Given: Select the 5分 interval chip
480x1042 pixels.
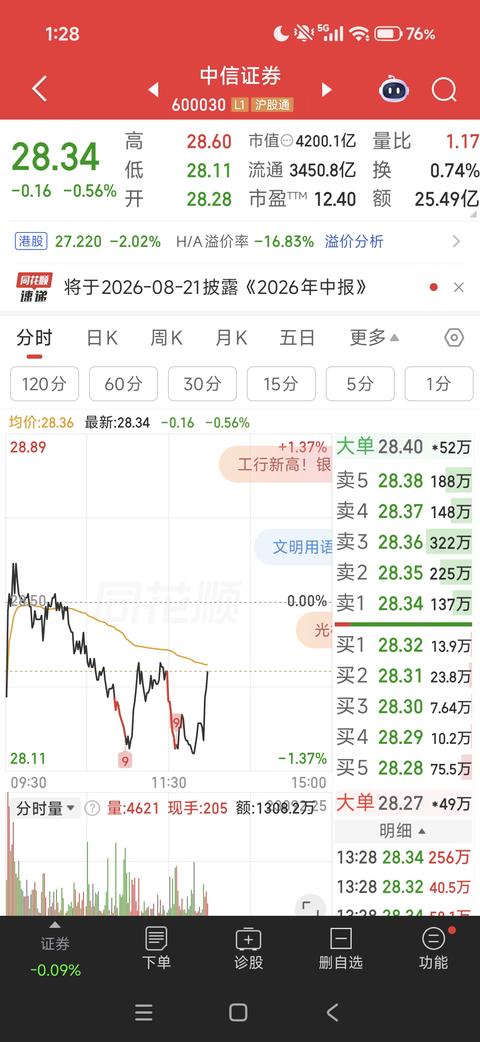Looking at the screenshot, I should pyautogui.click(x=360, y=383).
